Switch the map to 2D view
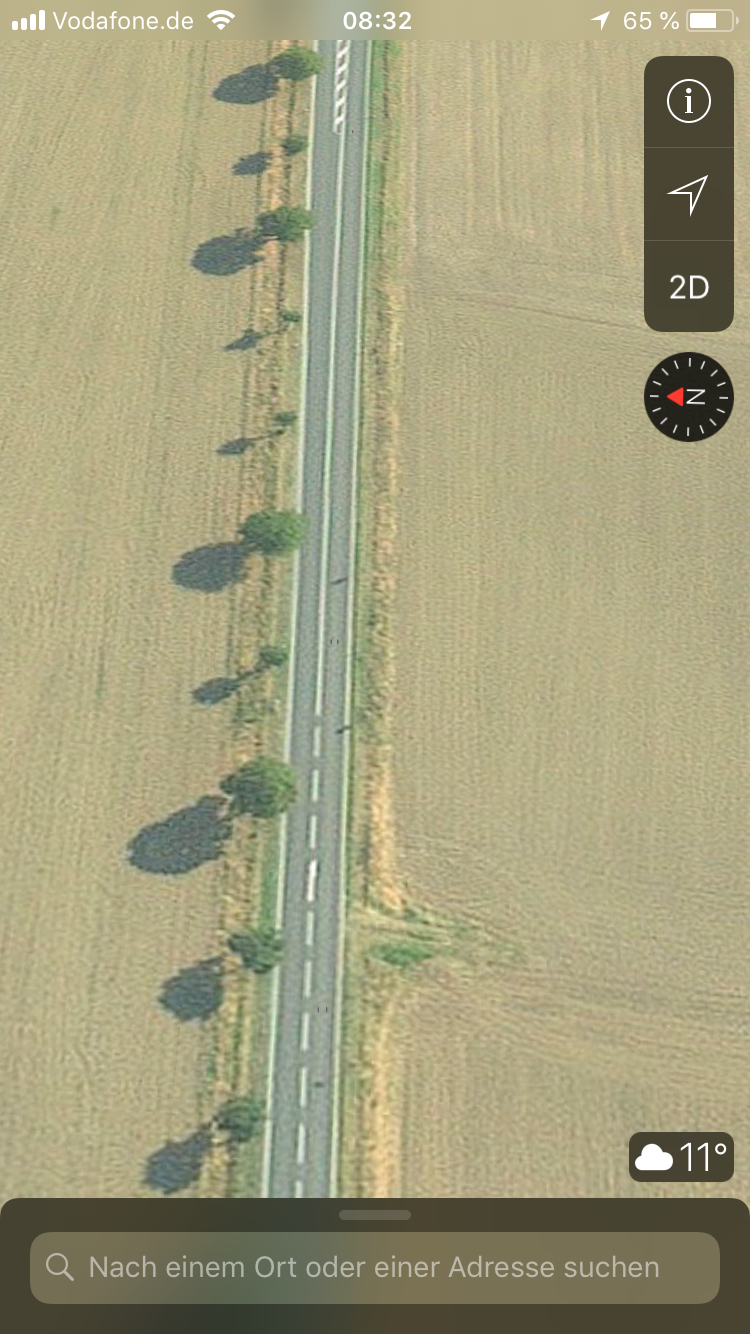The height and width of the screenshot is (1334, 750). point(688,287)
